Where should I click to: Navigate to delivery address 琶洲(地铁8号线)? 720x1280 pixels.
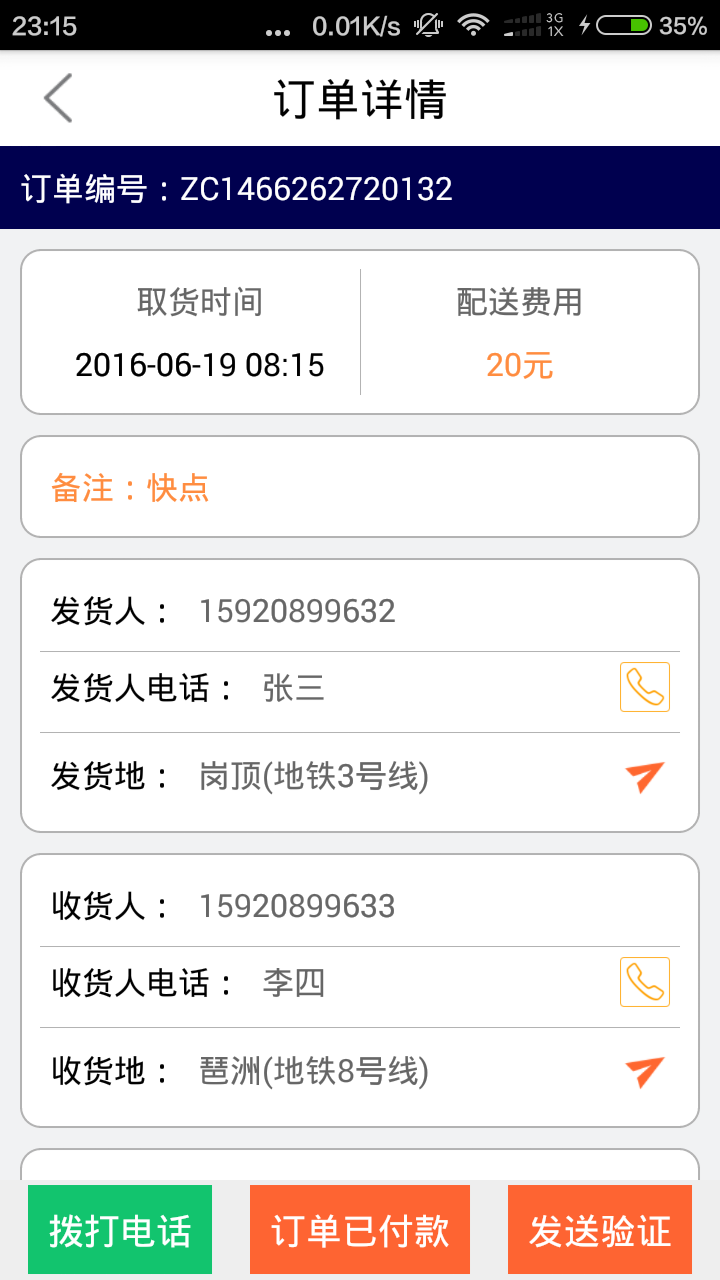click(x=645, y=1071)
